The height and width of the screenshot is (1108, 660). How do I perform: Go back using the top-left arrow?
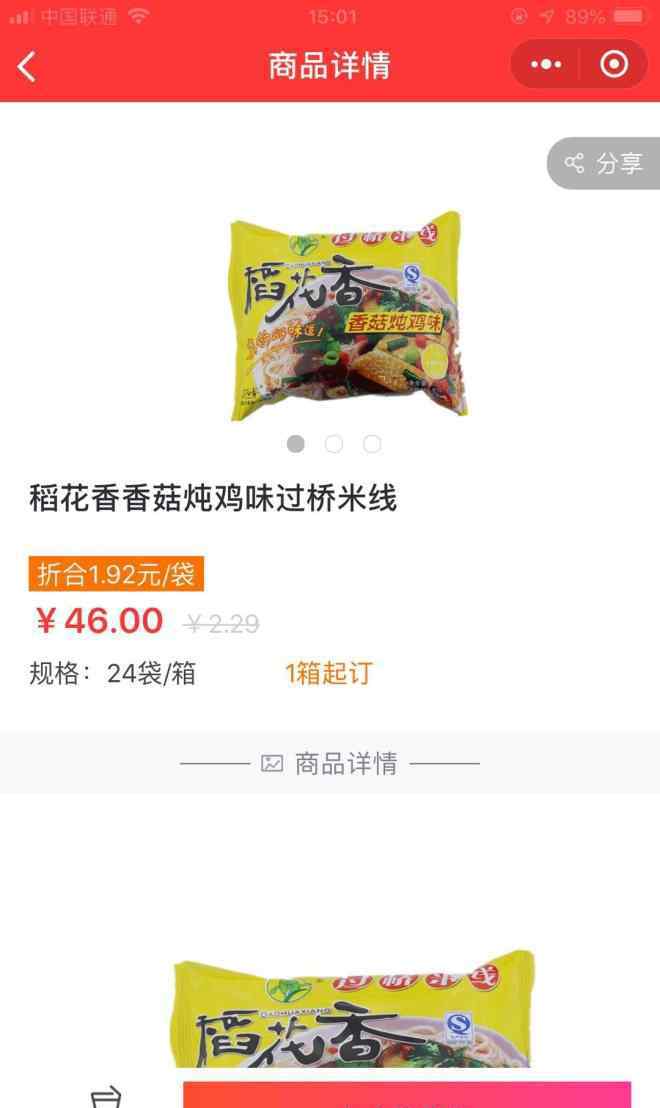click(x=27, y=66)
